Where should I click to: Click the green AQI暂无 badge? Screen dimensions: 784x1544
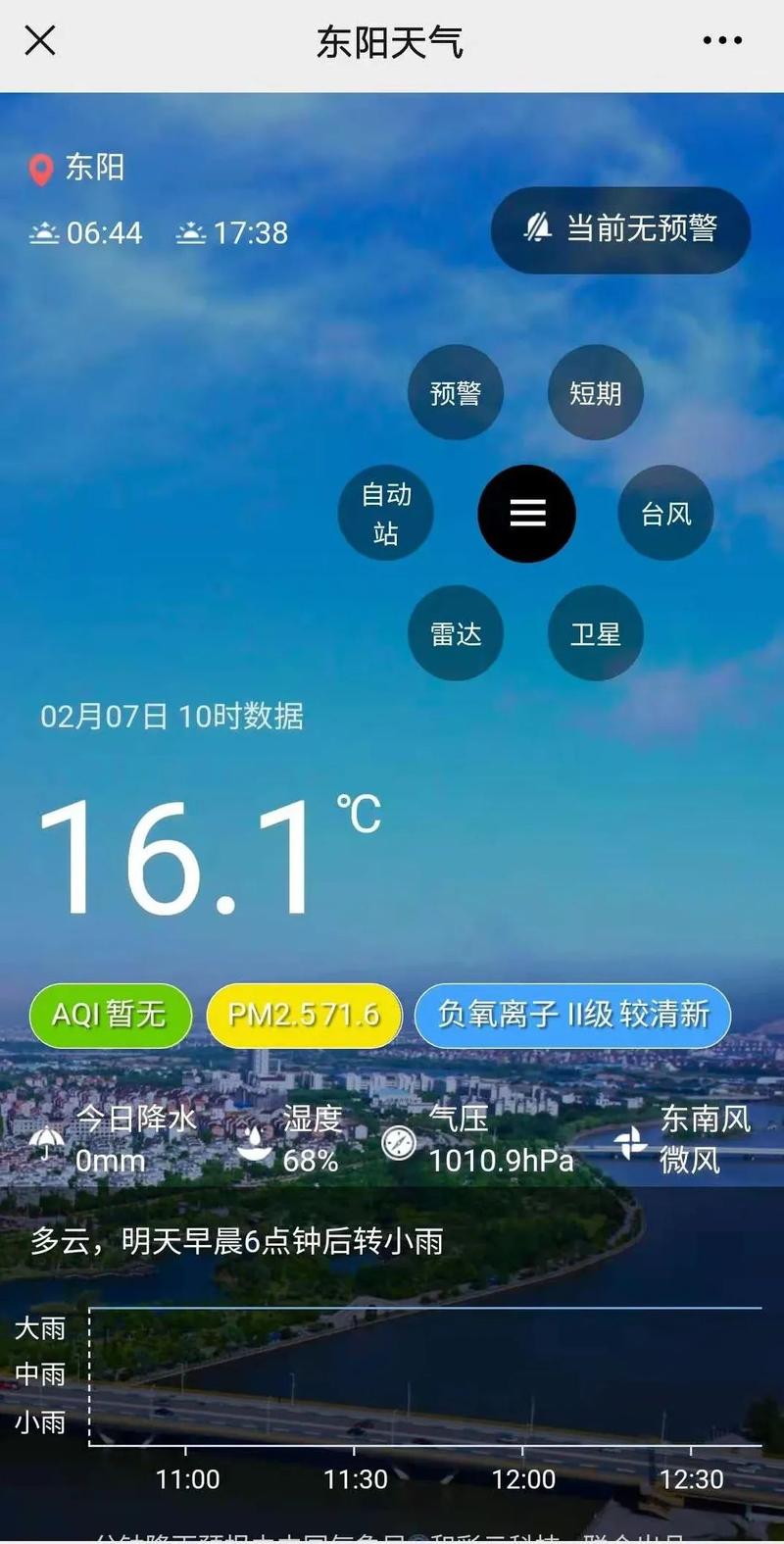pos(110,1016)
